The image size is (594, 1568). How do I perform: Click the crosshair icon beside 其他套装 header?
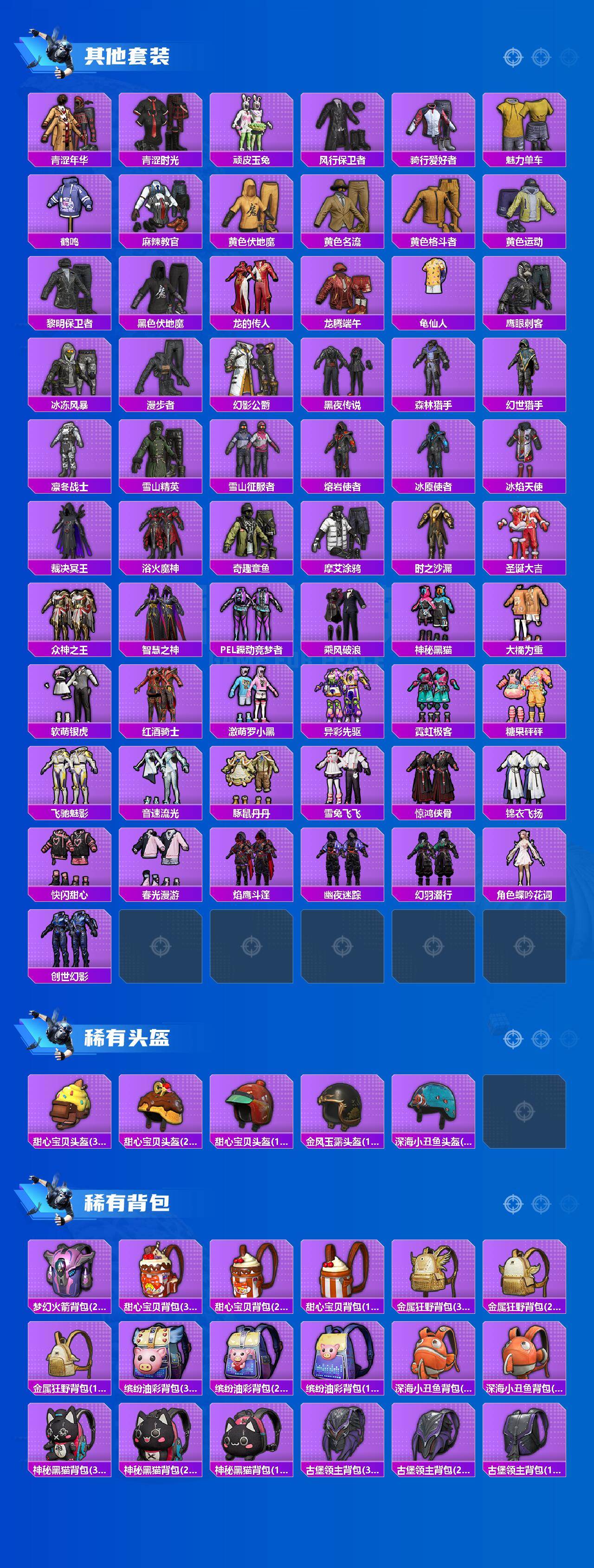tap(513, 58)
